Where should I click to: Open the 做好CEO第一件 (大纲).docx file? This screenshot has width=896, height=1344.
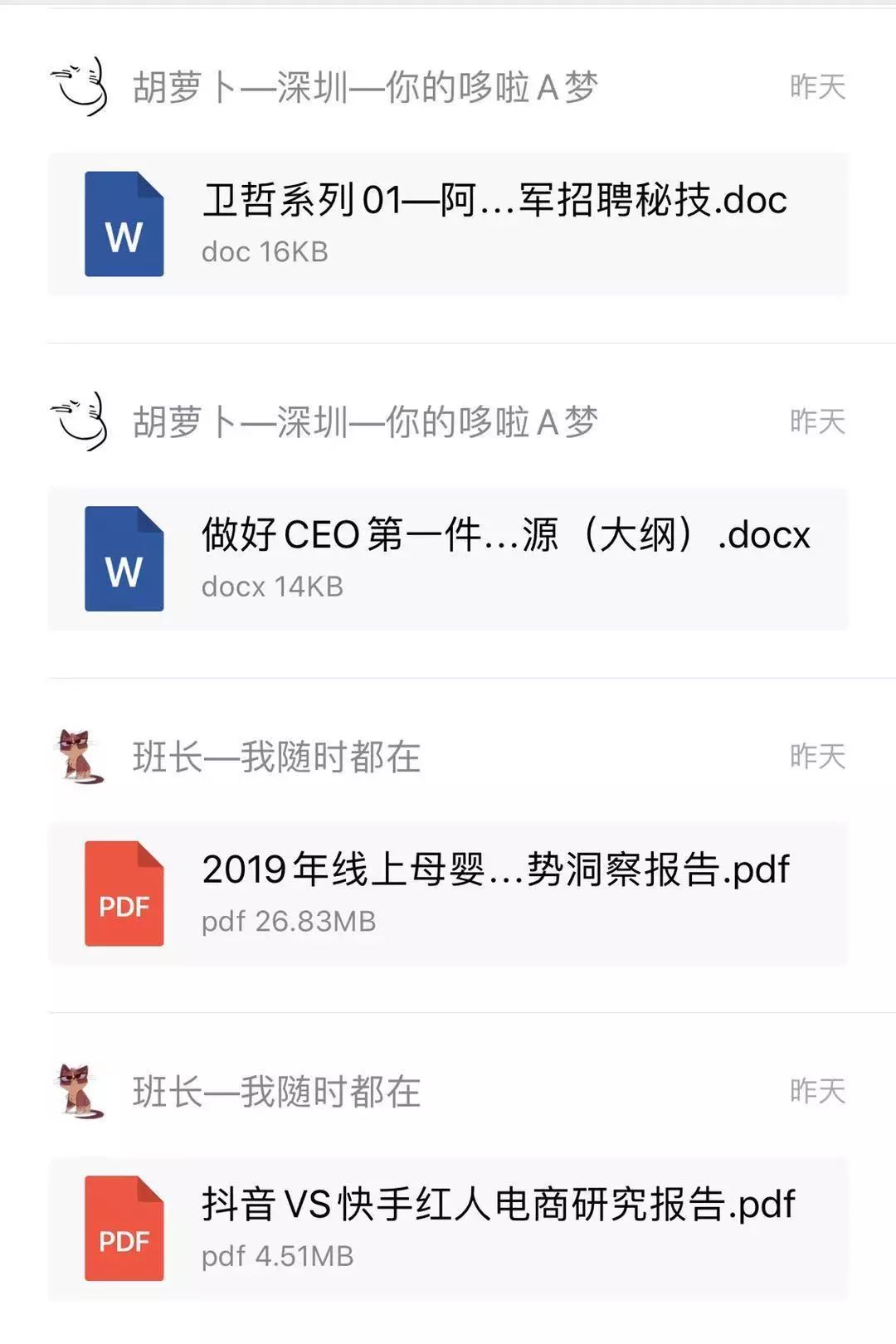point(448,559)
